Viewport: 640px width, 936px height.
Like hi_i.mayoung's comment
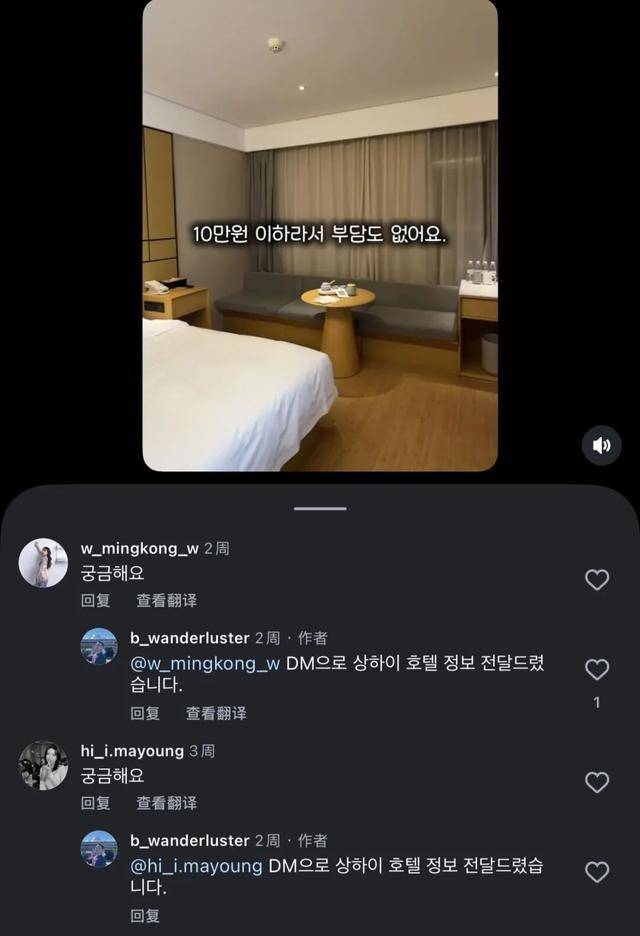(597, 782)
